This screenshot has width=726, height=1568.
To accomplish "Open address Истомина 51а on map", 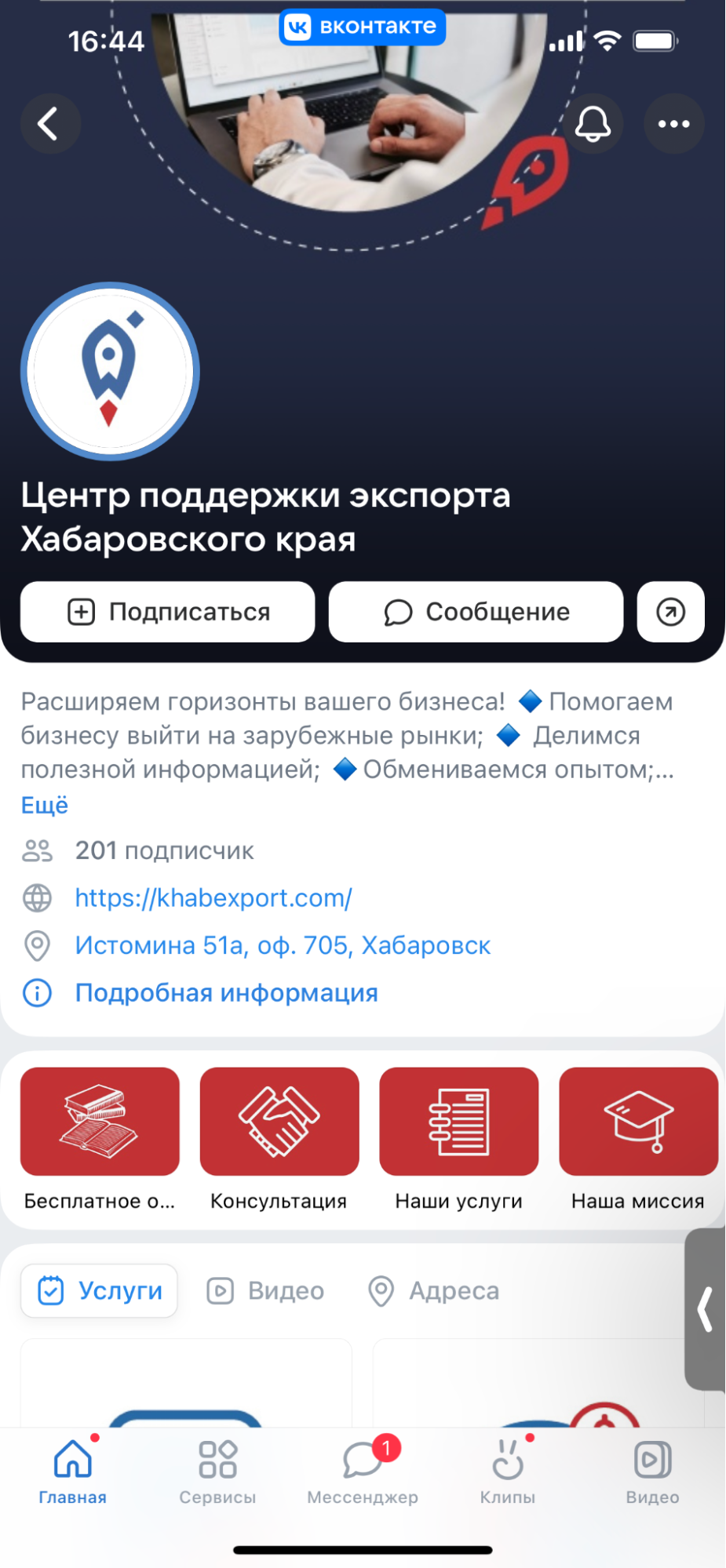I will point(283,946).
